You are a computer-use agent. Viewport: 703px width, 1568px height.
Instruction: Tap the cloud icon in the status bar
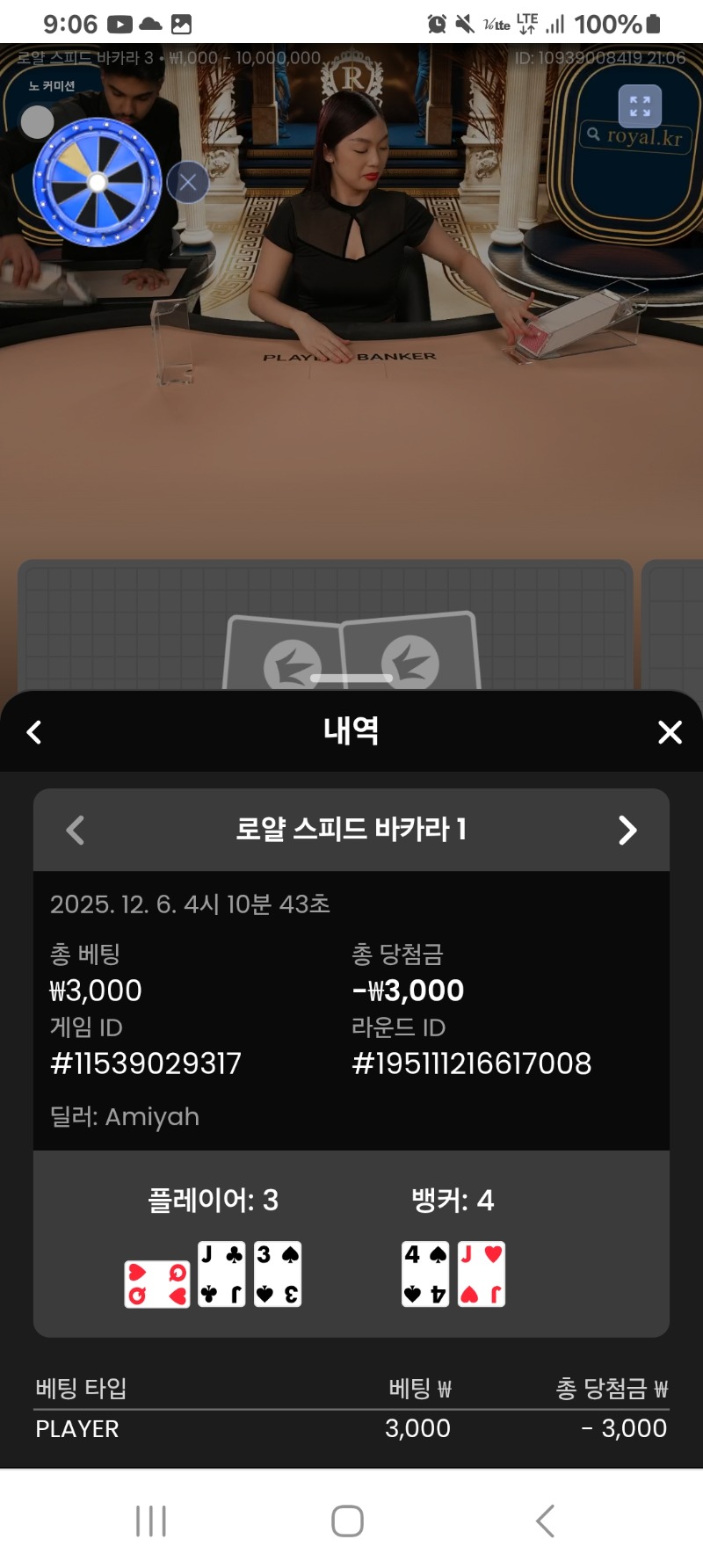(x=149, y=23)
